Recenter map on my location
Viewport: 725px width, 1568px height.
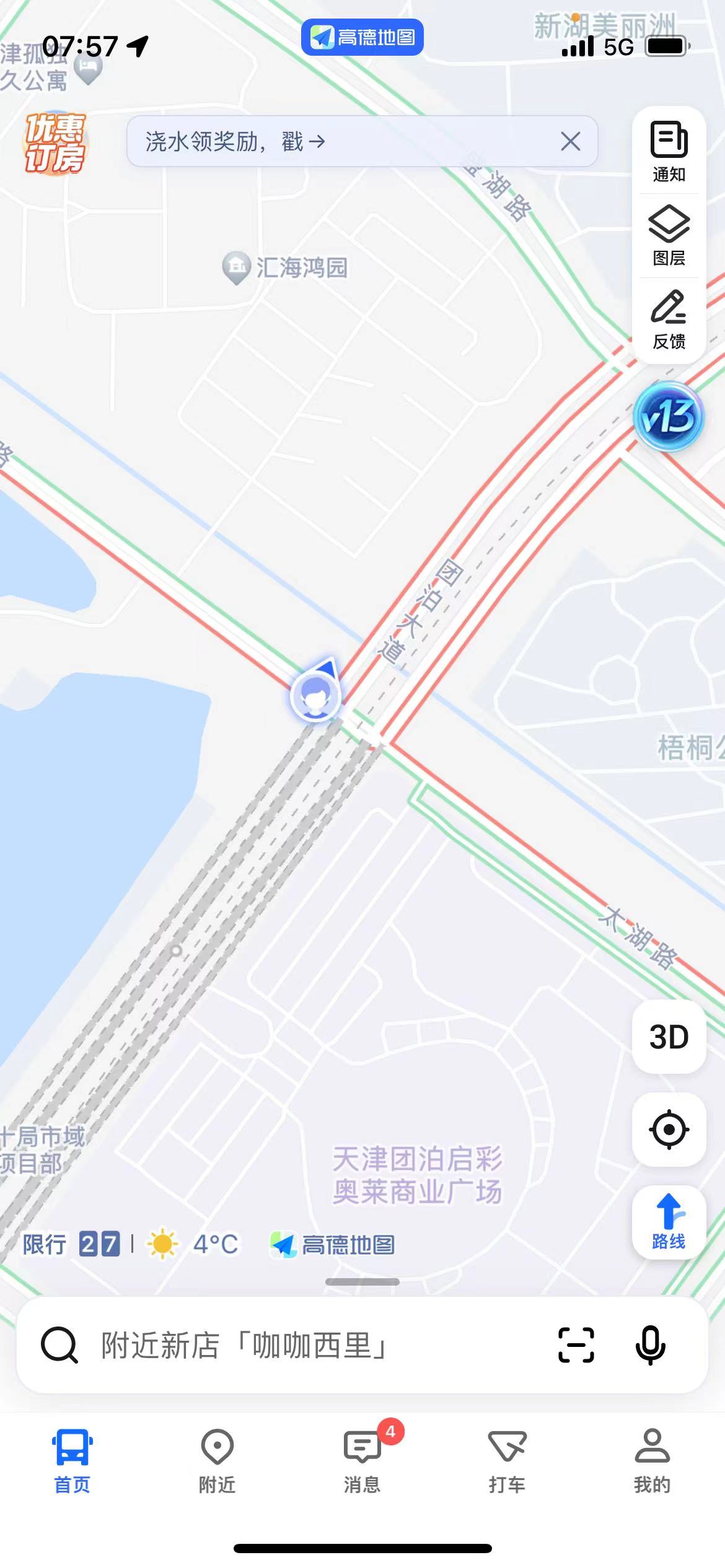click(669, 1130)
